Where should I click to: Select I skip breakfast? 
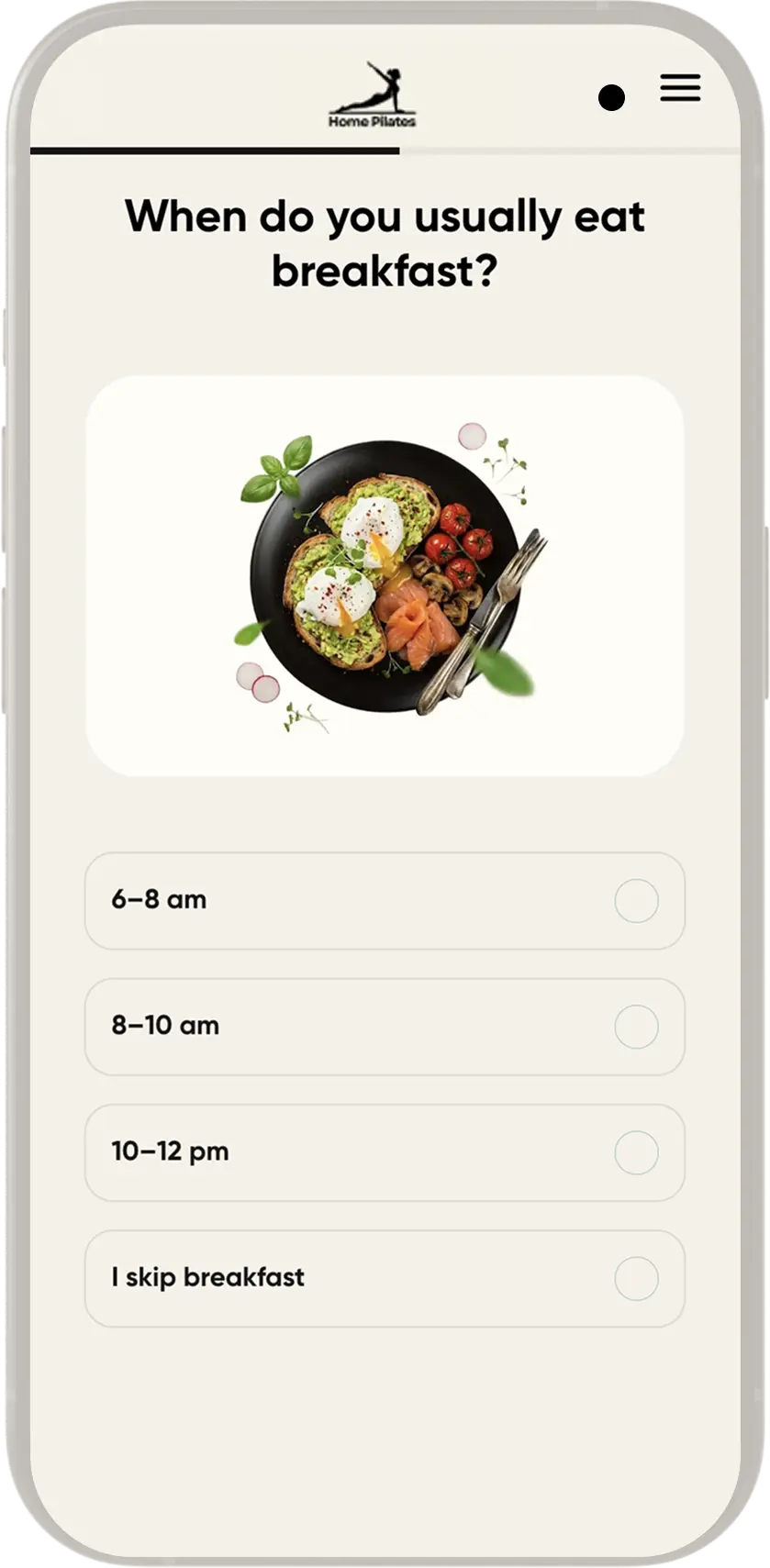coord(385,1277)
